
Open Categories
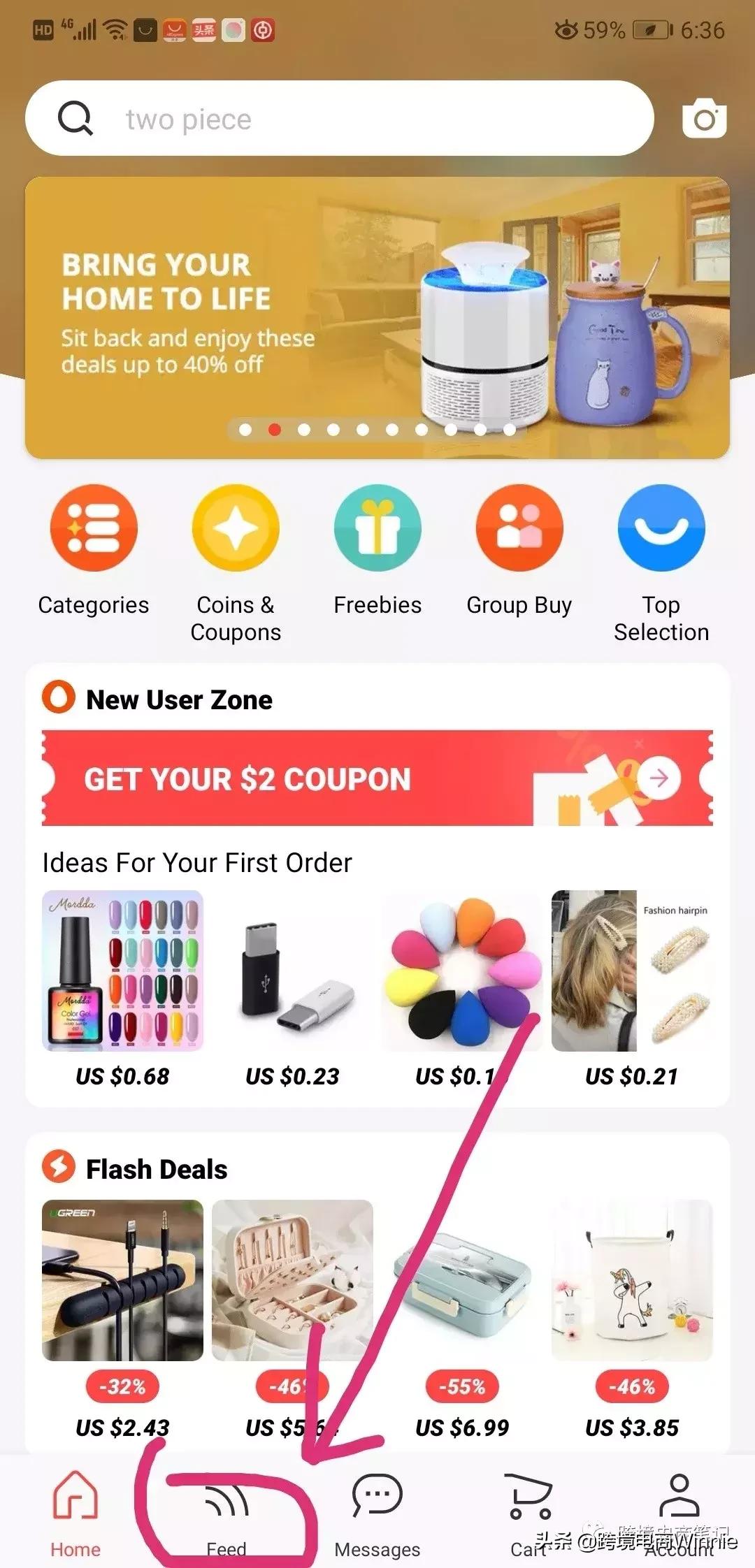[94, 529]
